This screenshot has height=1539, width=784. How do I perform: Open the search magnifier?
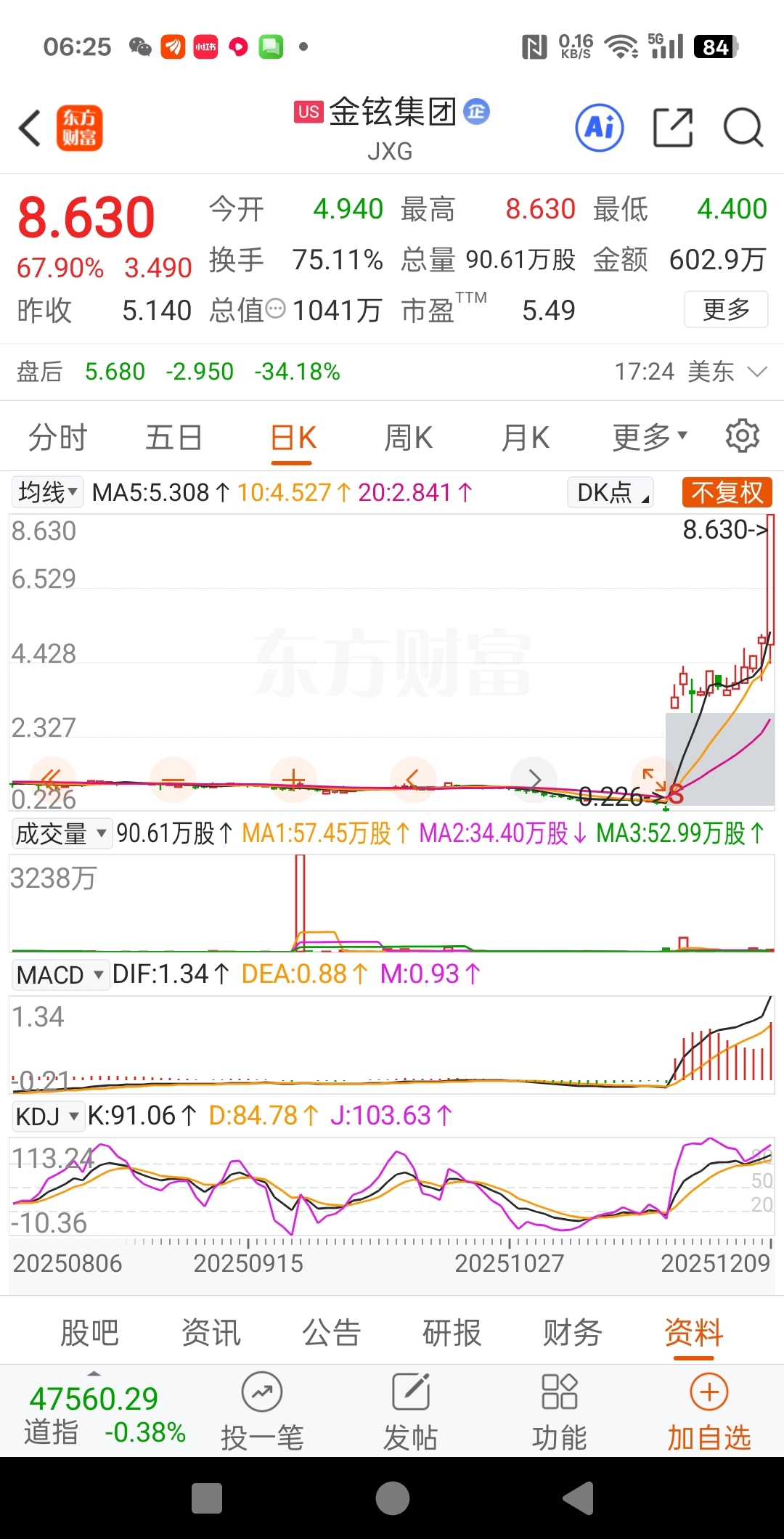743,128
